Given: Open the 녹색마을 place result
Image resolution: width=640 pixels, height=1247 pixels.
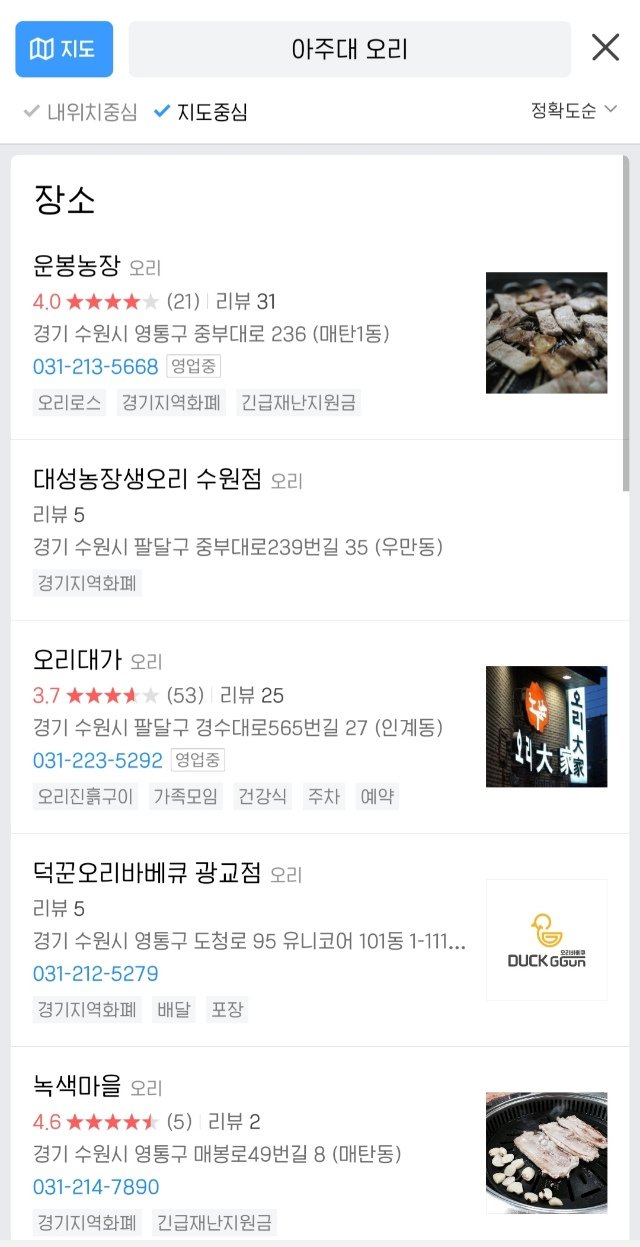Looking at the screenshot, I should (77, 1086).
